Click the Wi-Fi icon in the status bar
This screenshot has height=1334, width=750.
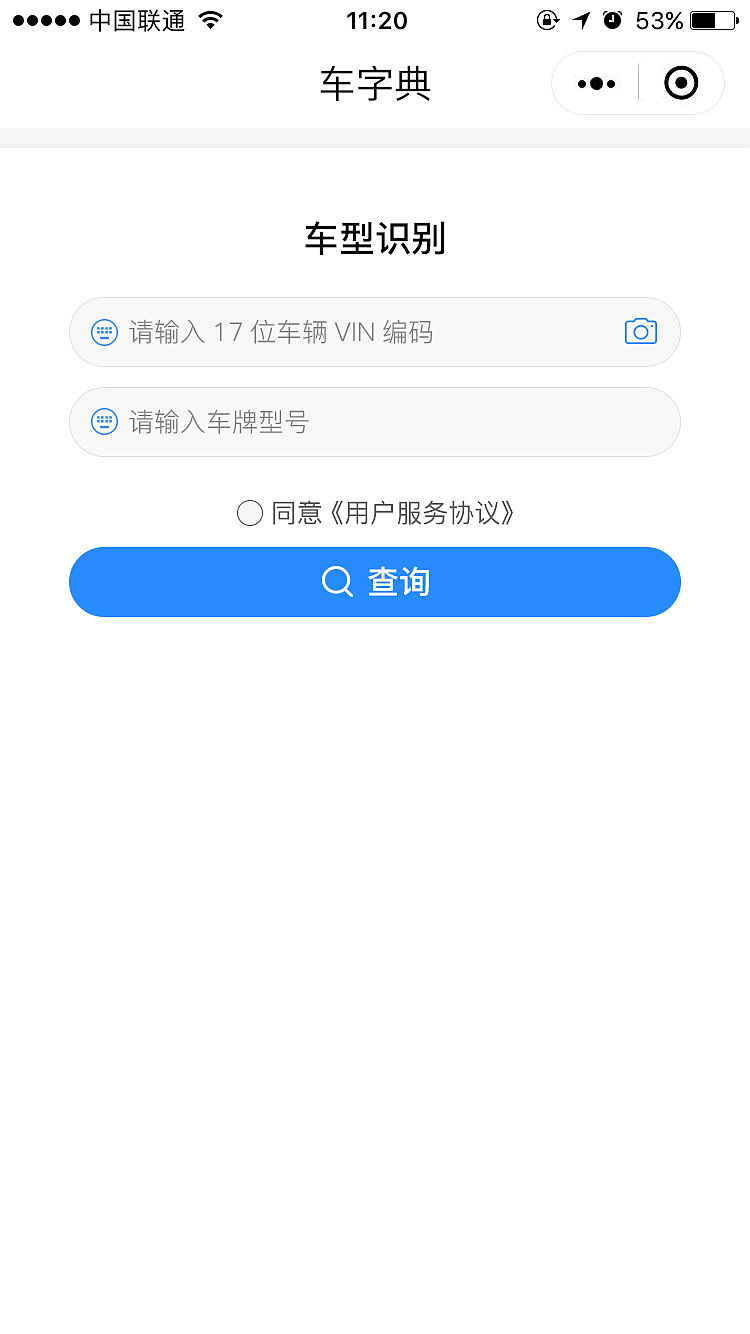(210, 19)
